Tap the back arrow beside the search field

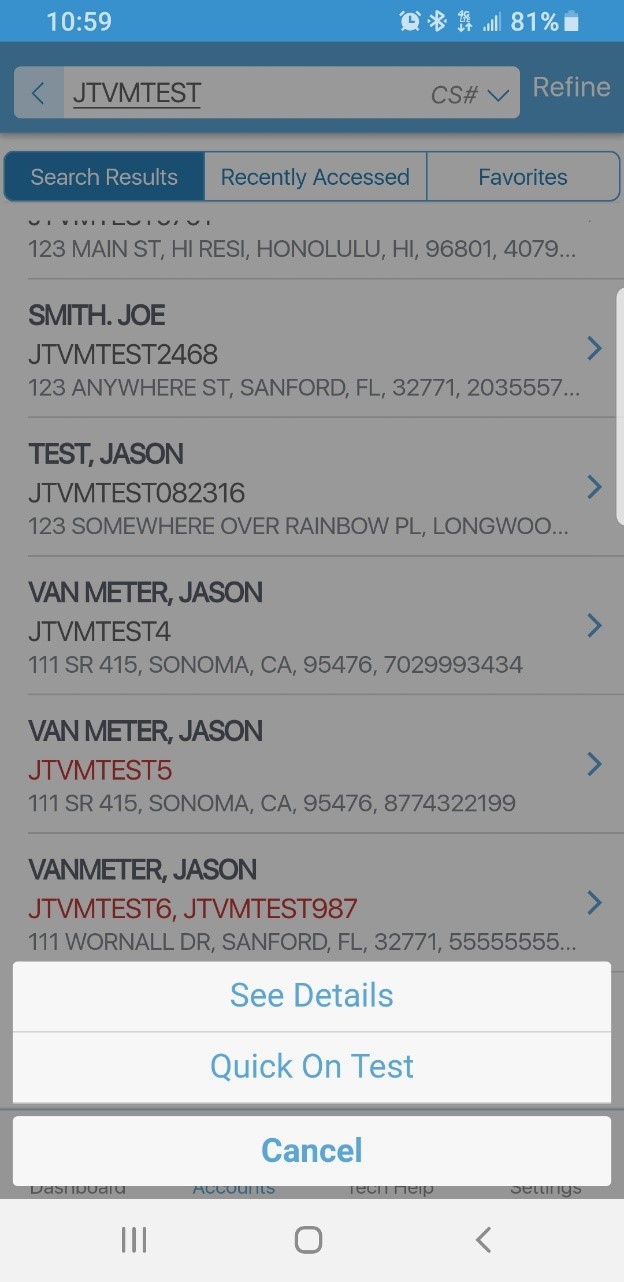click(39, 94)
